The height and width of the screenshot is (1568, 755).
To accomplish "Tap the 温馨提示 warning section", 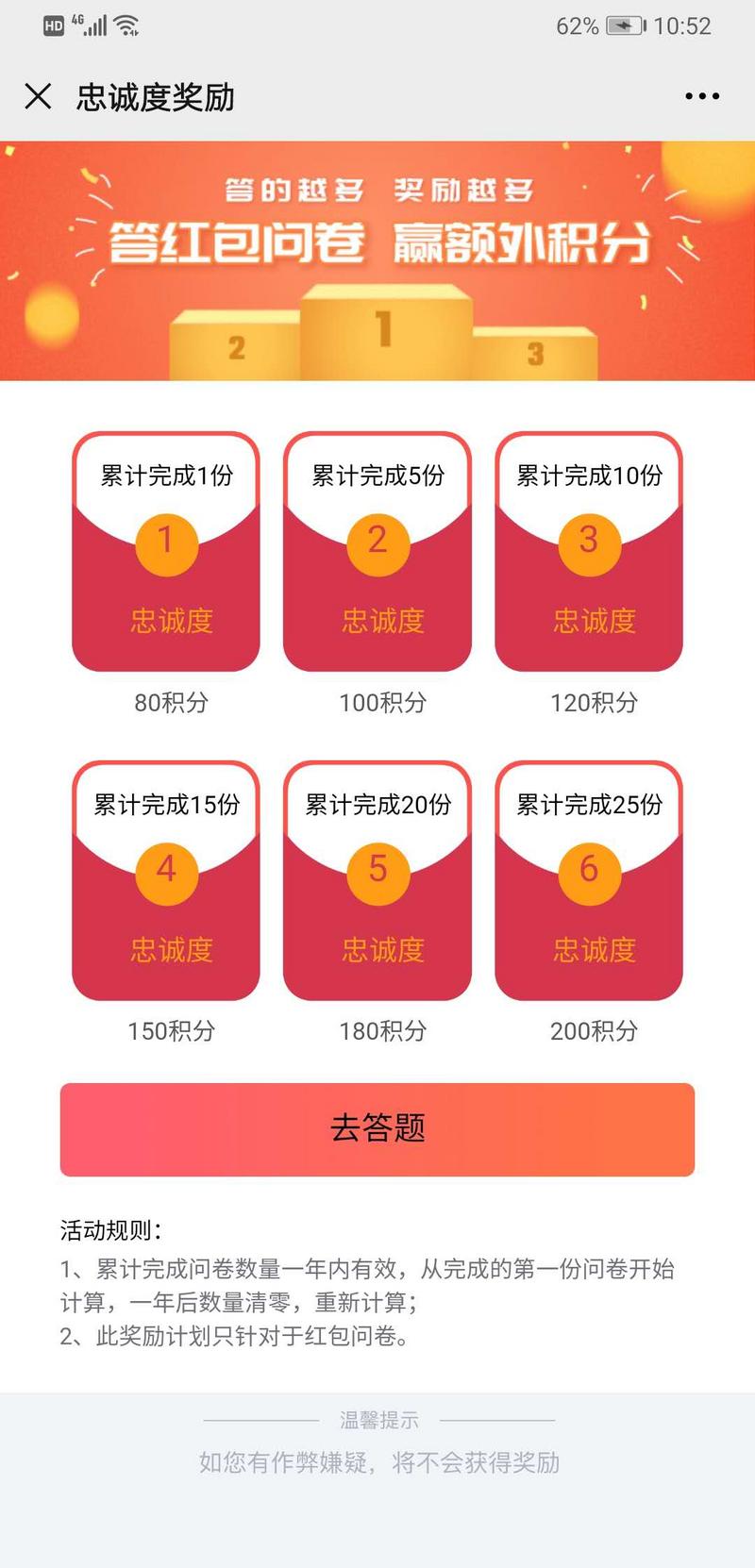I will (377, 1418).
